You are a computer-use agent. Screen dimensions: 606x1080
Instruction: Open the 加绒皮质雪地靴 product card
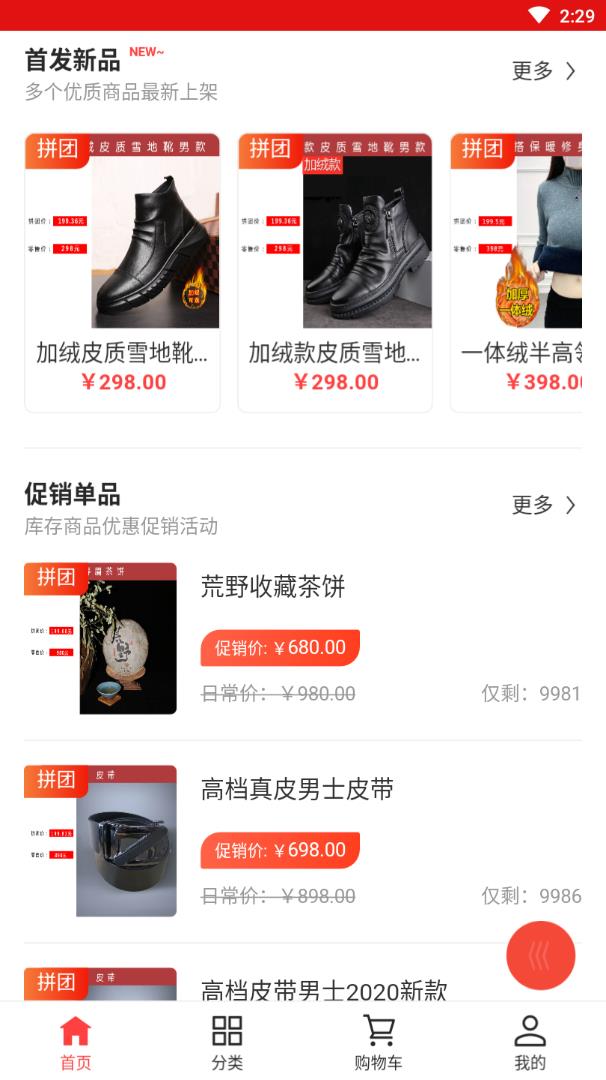coord(122,272)
